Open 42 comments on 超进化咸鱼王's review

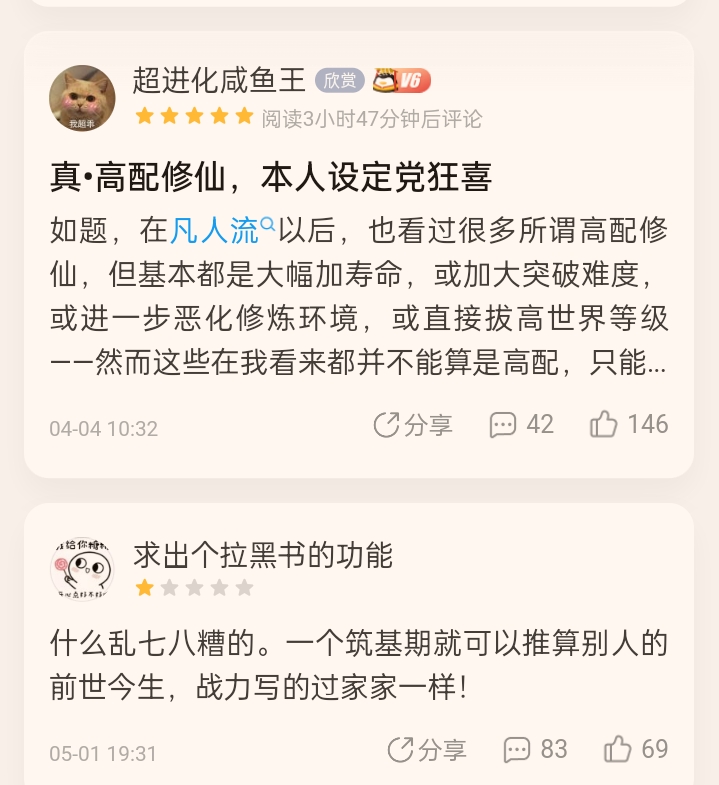point(521,425)
